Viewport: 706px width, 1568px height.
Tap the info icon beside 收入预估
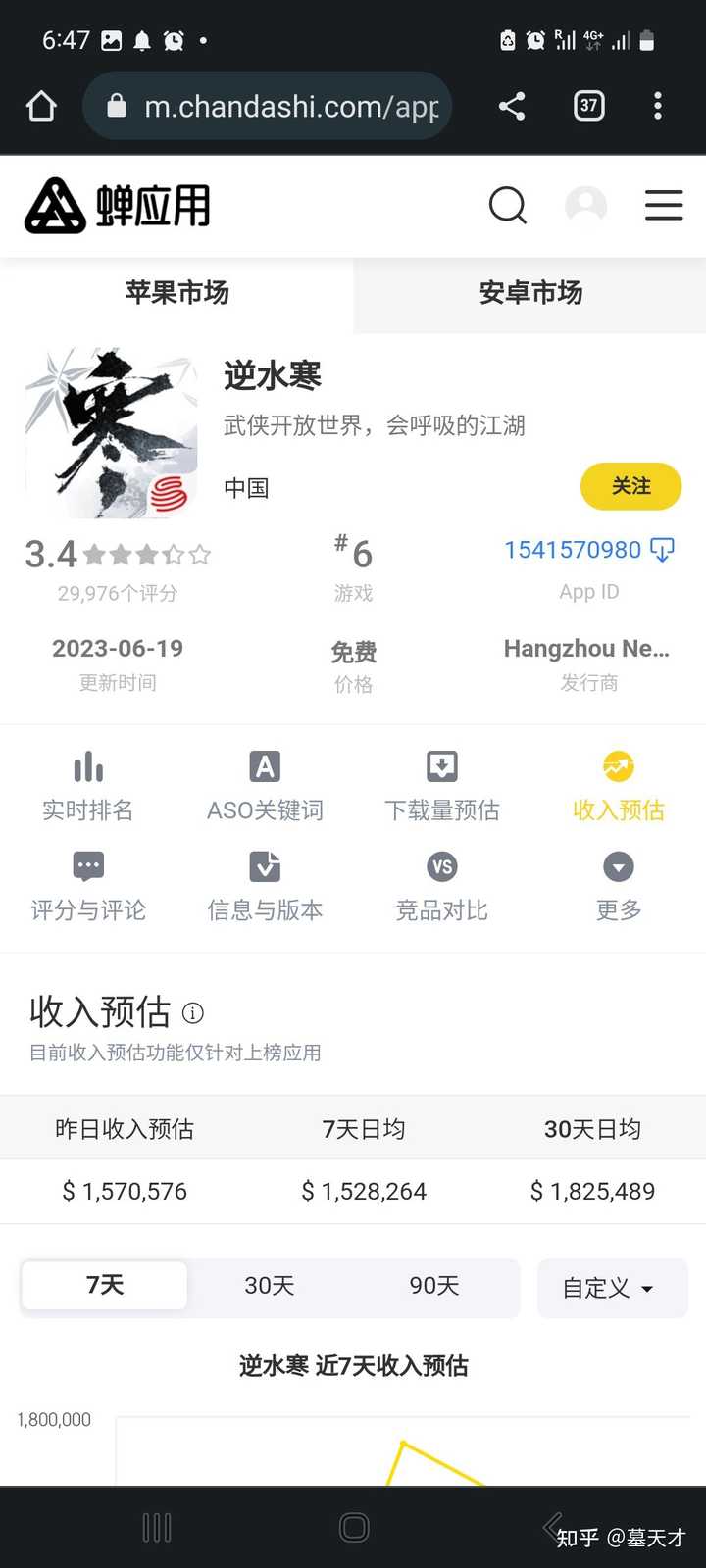point(193,1013)
